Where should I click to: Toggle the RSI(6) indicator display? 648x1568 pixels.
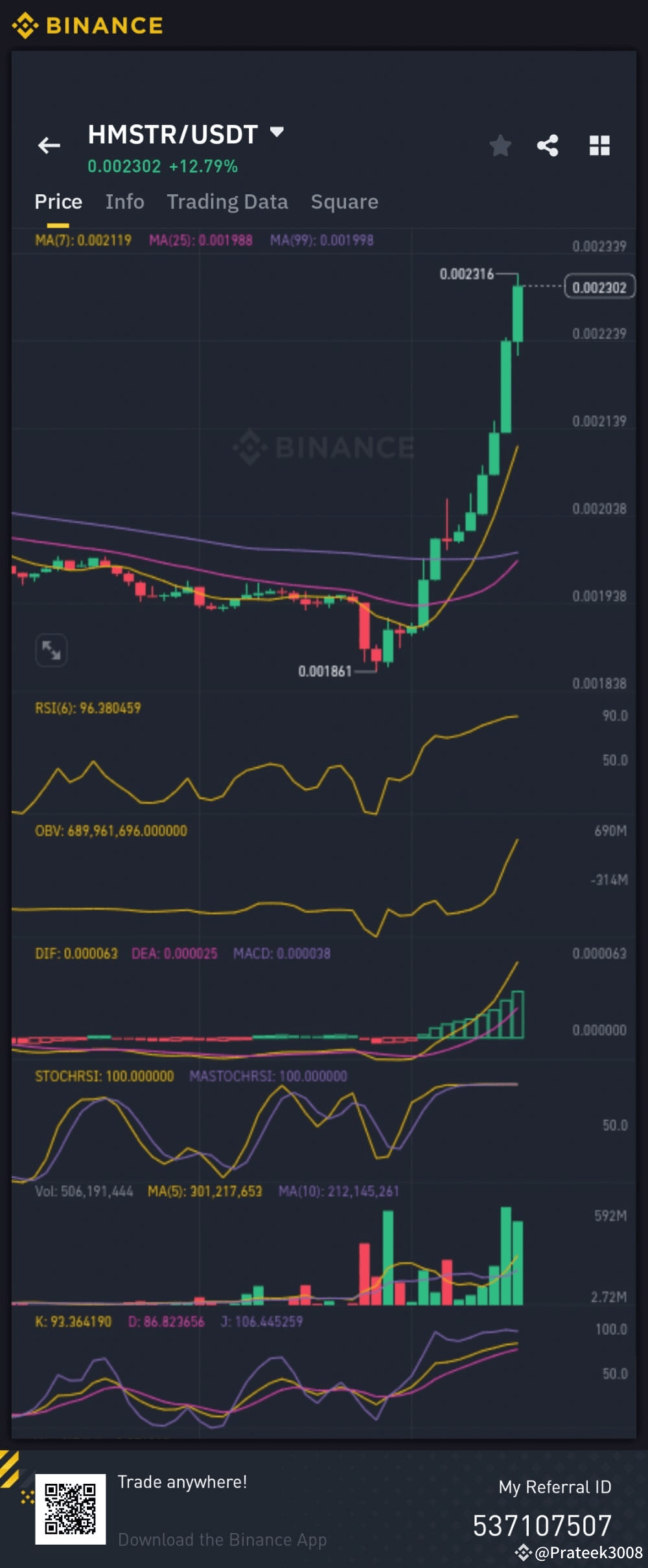click(x=87, y=708)
